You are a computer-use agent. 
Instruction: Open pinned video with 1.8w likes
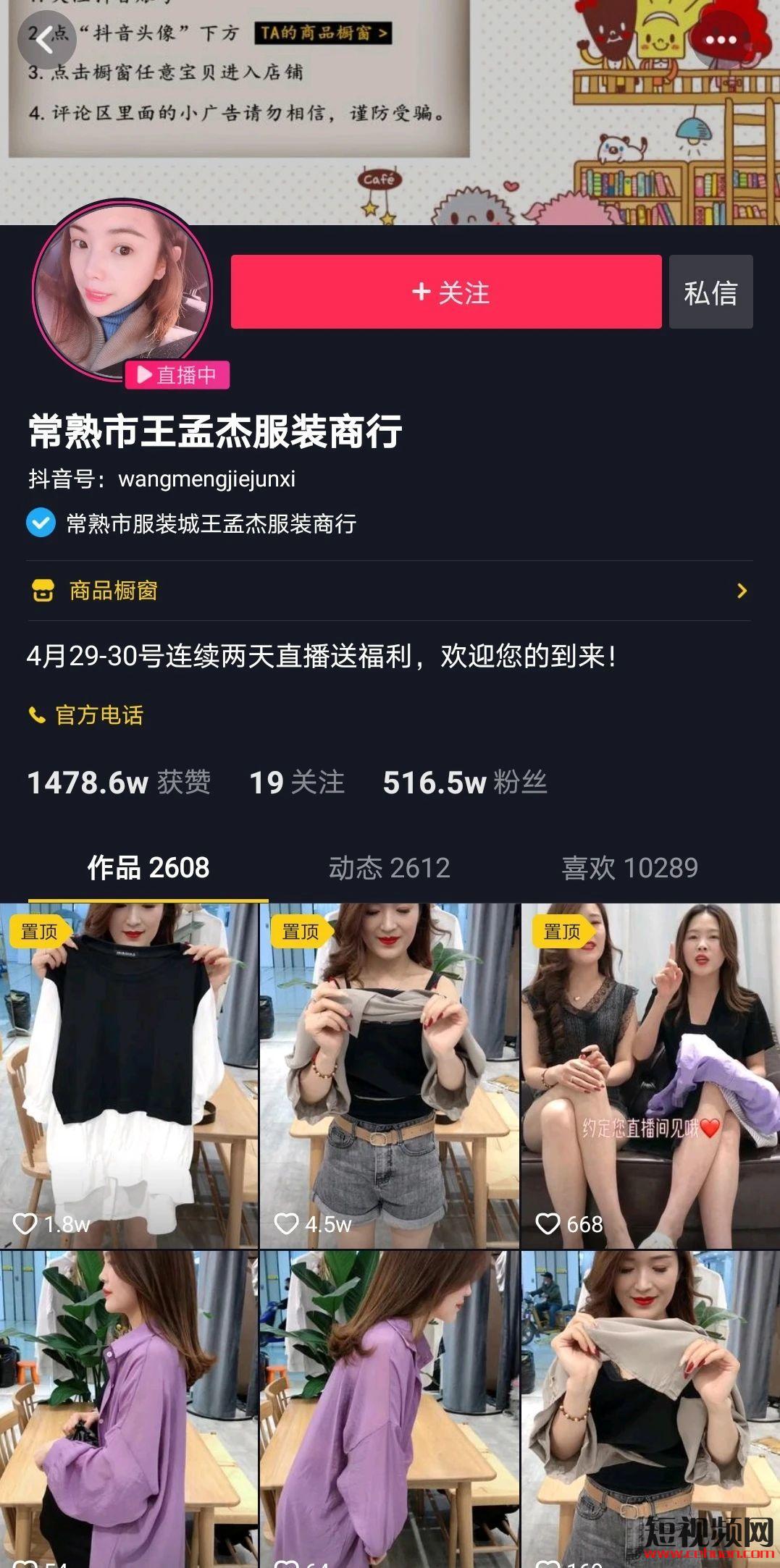click(x=129, y=1075)
